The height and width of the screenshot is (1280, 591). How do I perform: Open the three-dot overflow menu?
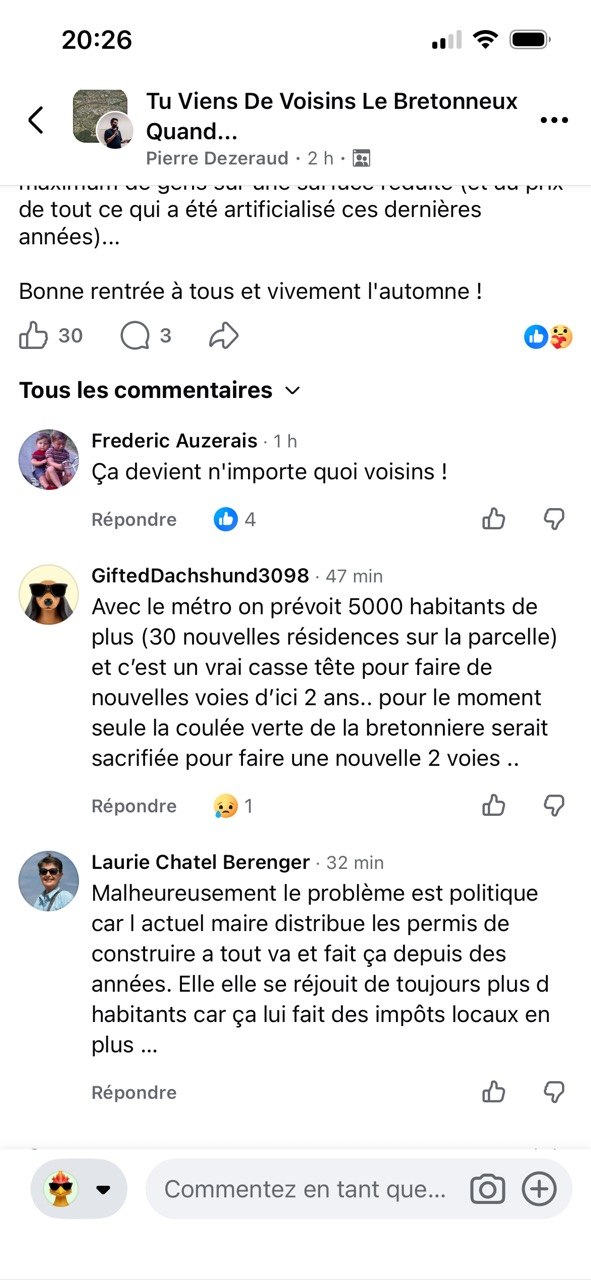(x=553, y=120)
